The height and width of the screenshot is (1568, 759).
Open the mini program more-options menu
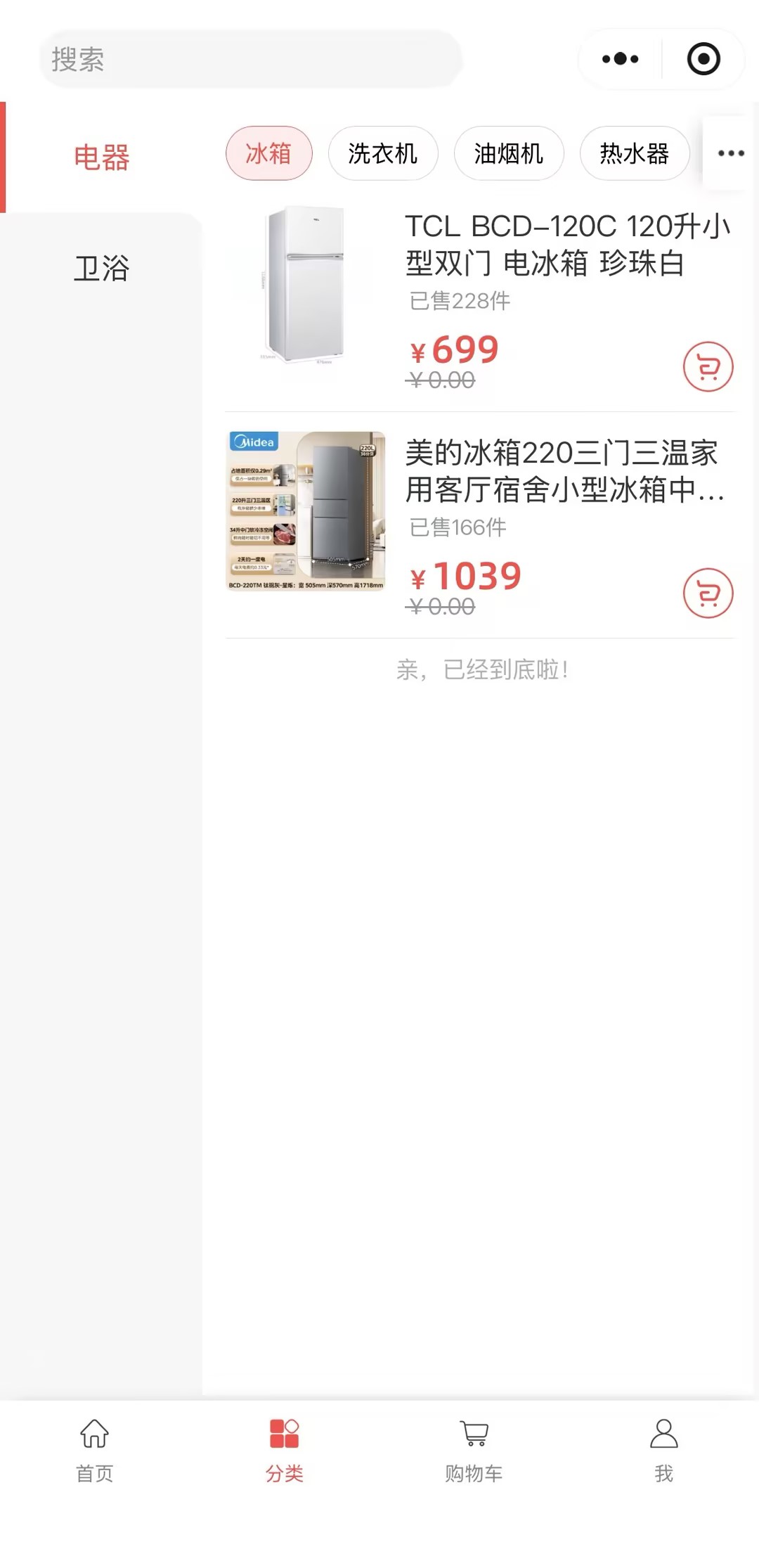(x=620, y=59)
